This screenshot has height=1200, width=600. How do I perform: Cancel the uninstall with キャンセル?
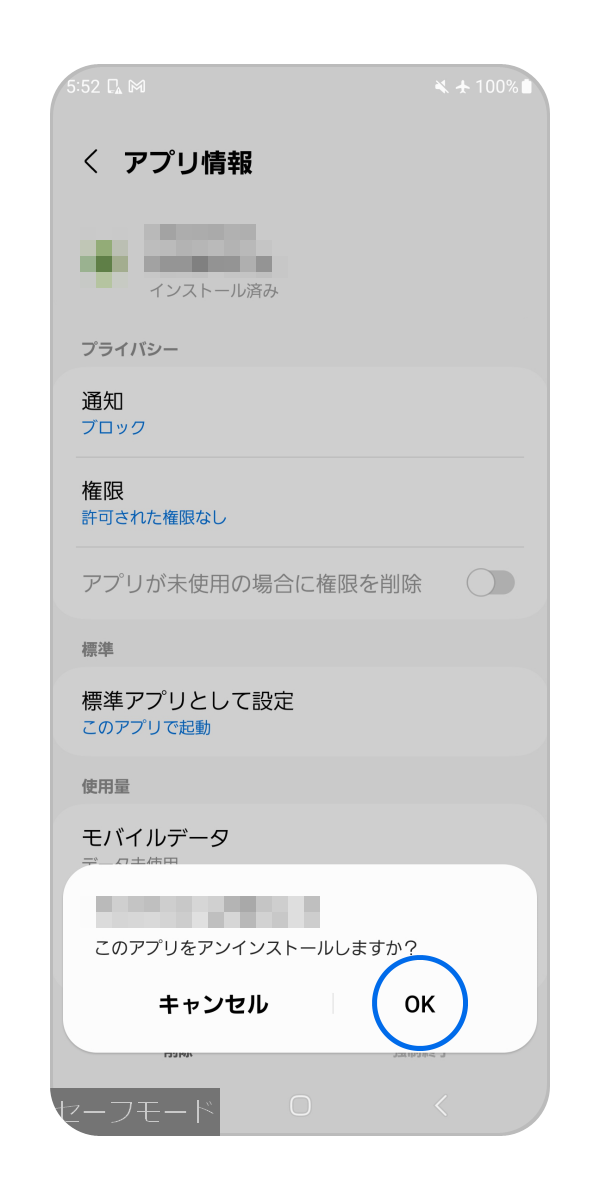[x=213, y=1004]
